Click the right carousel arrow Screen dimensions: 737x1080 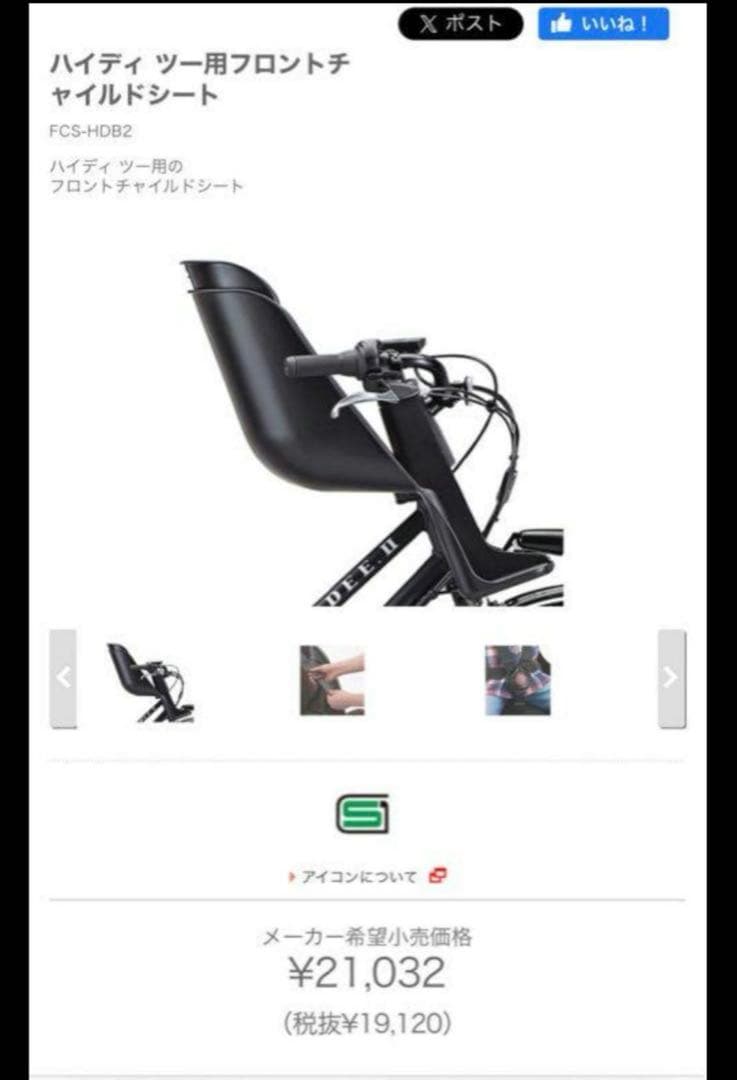coord(671,676)
